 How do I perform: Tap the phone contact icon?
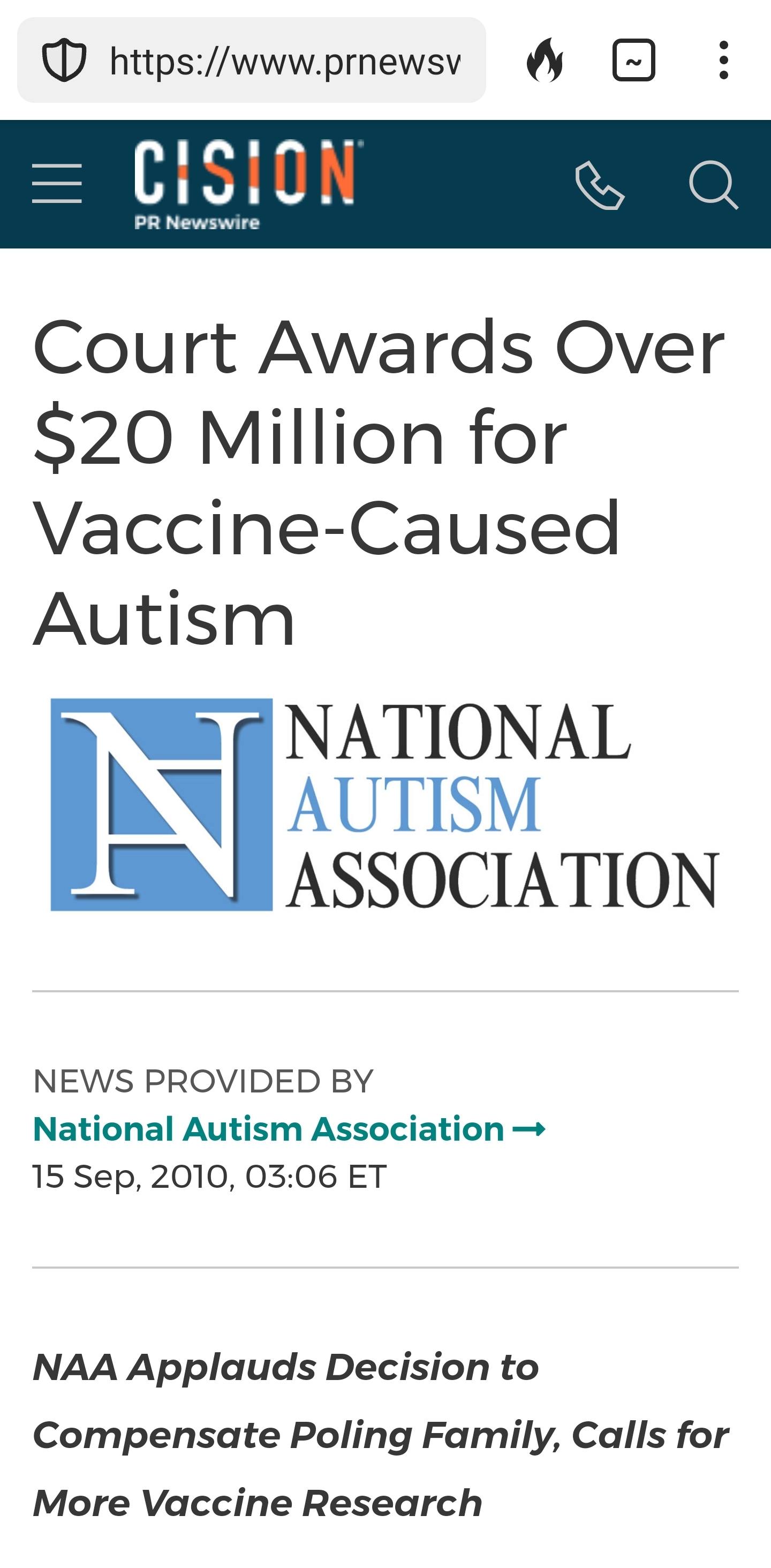pyautogui.click(x=599, y=185)
